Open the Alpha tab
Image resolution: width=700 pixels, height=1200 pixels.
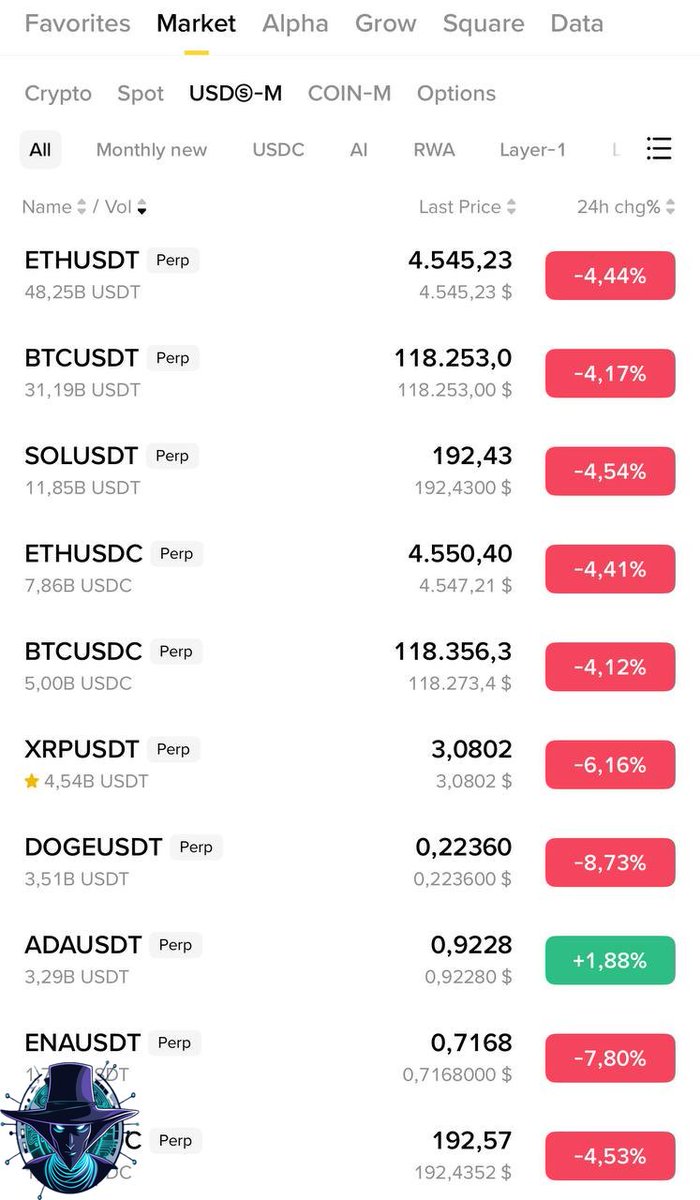(x=295, y=23)
